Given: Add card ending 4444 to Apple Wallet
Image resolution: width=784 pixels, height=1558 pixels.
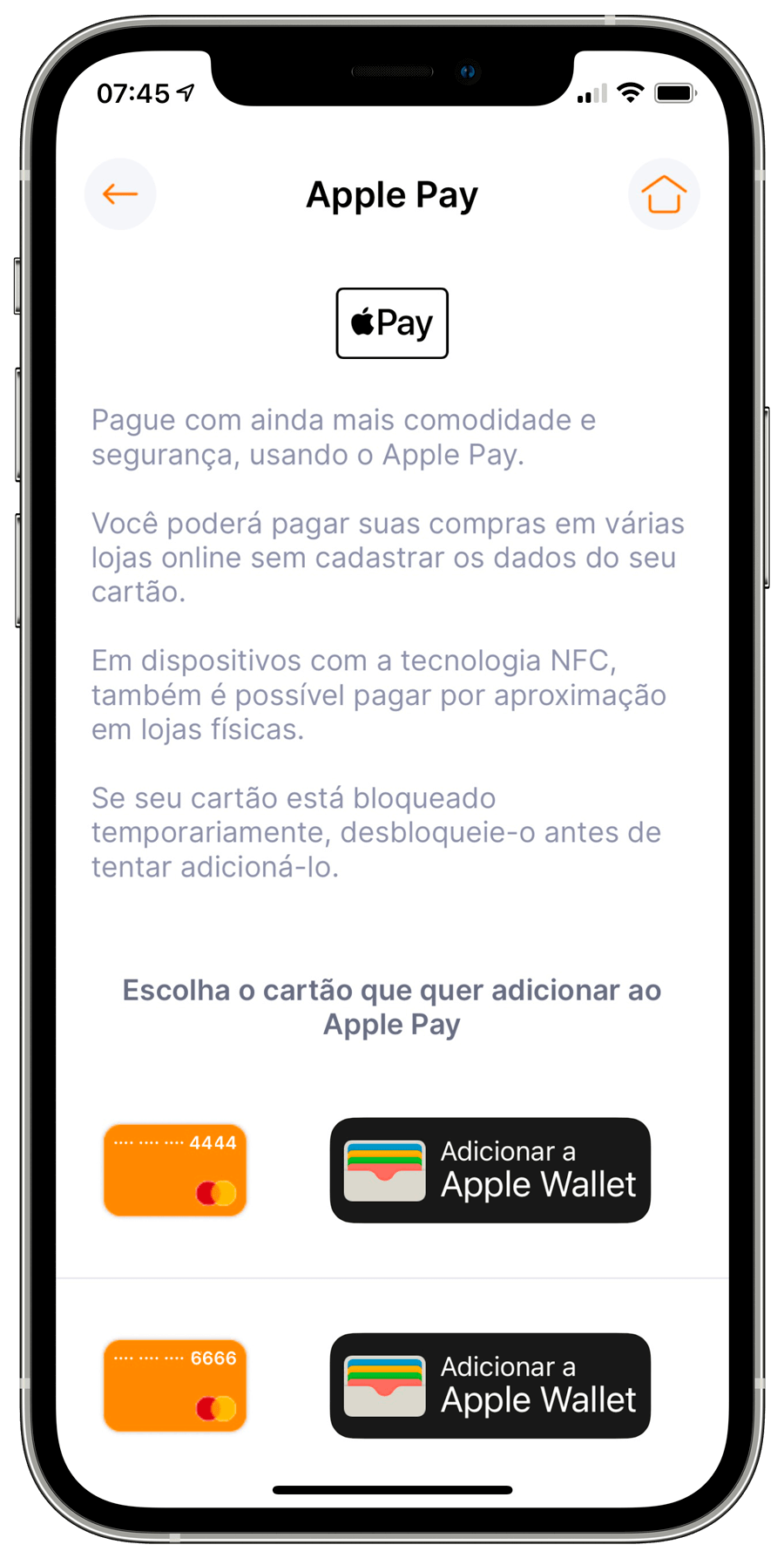Looking at the screenshot, I should pos(490,1169).
